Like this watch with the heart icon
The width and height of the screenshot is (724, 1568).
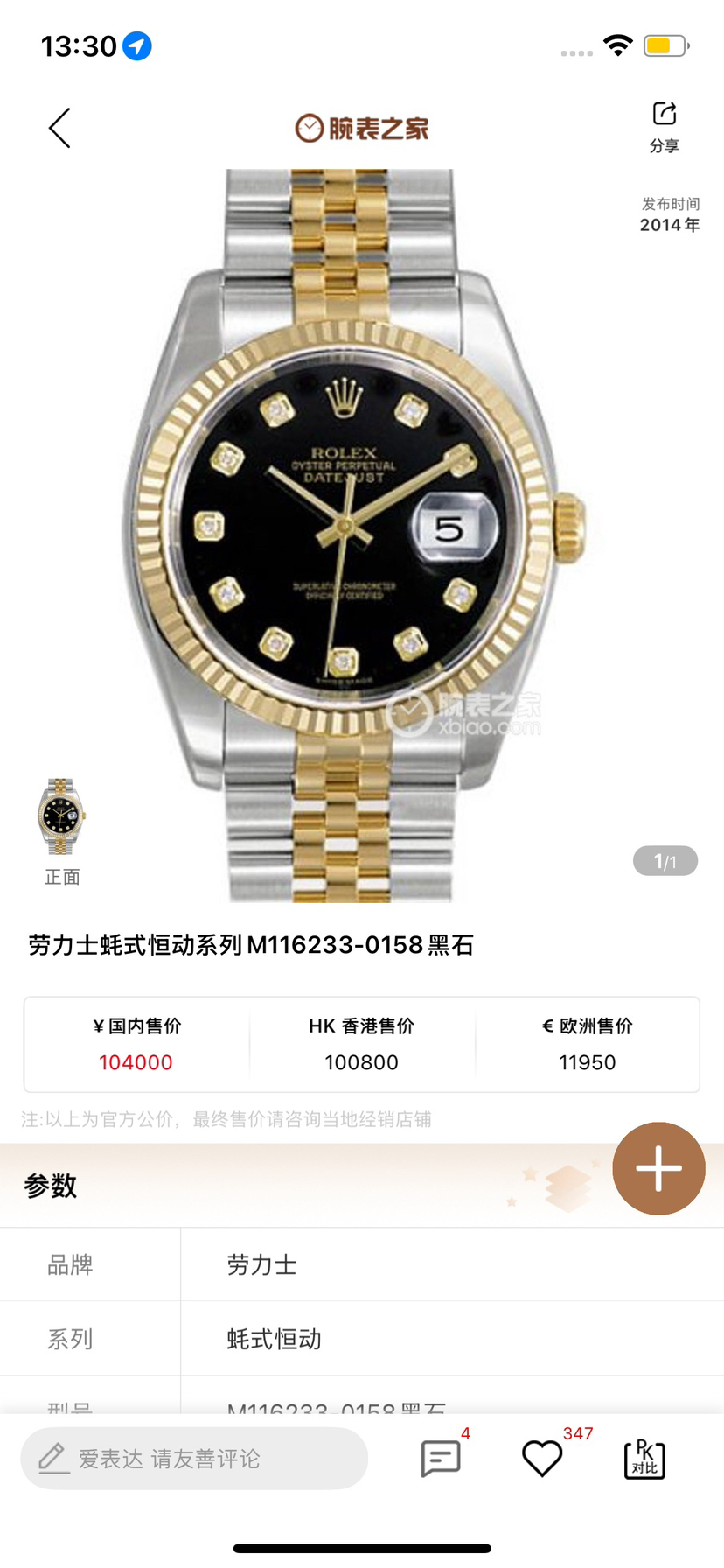pos(542,1459)
